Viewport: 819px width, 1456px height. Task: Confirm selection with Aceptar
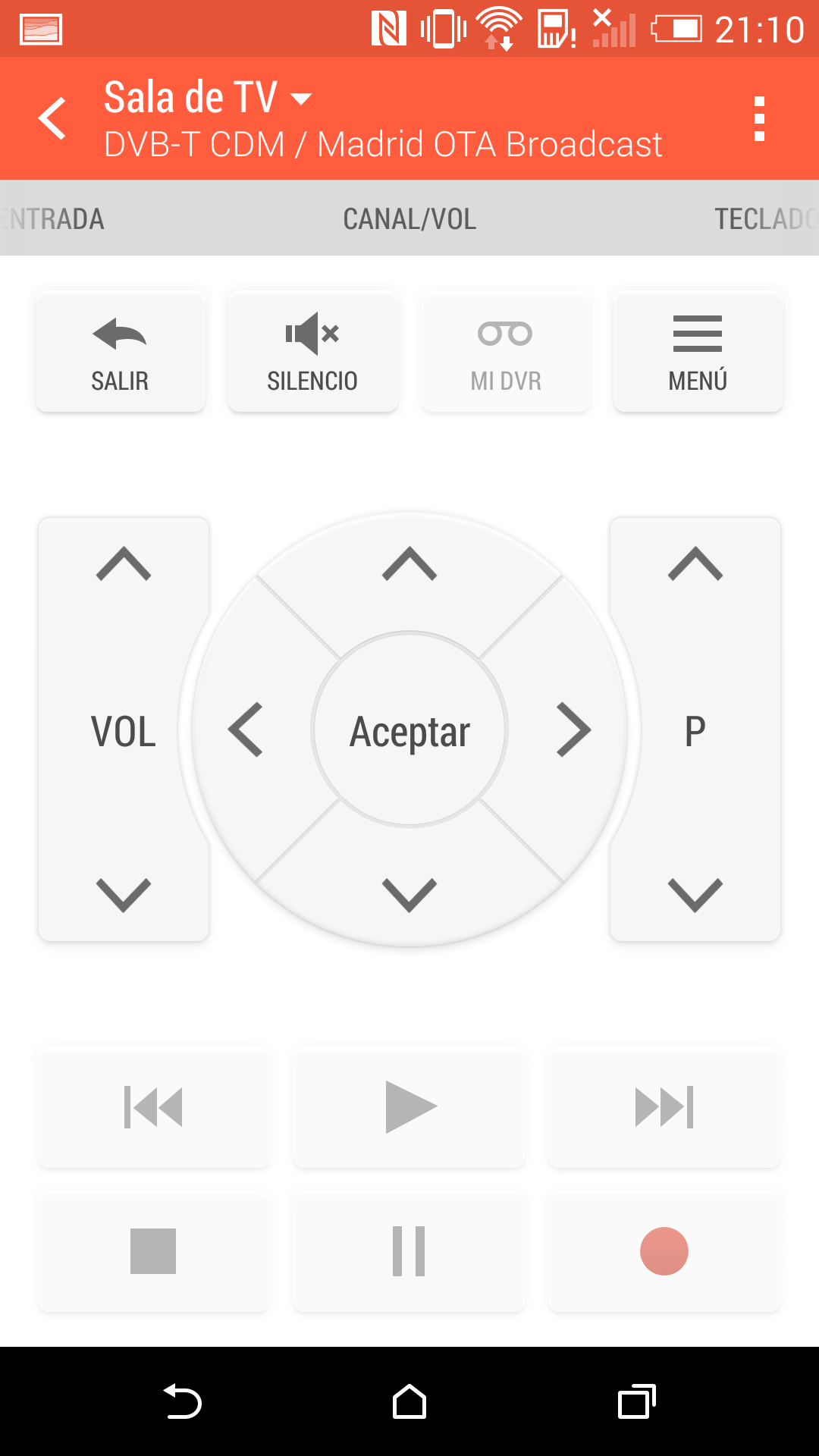click(409, 730)
